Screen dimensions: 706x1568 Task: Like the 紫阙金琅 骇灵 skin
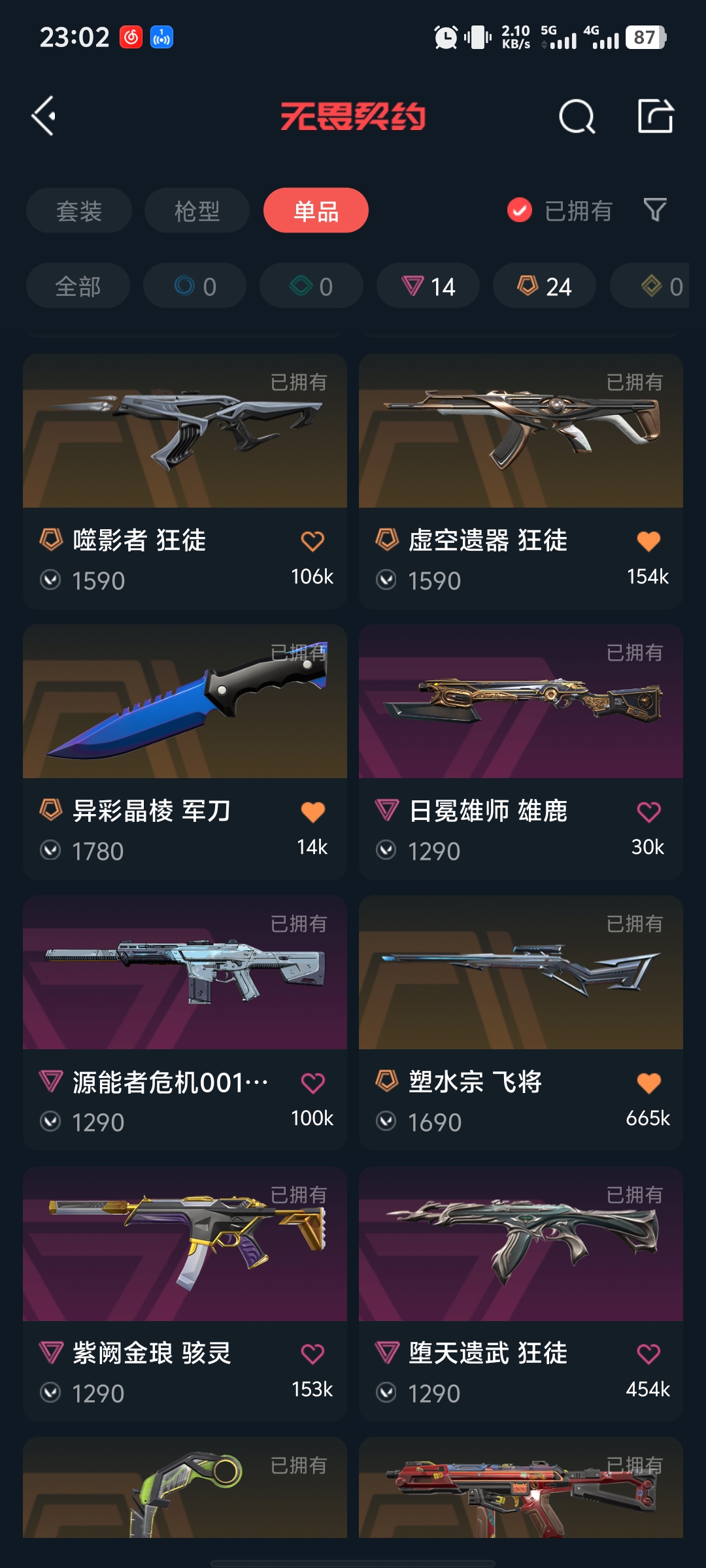point(312,1354)
